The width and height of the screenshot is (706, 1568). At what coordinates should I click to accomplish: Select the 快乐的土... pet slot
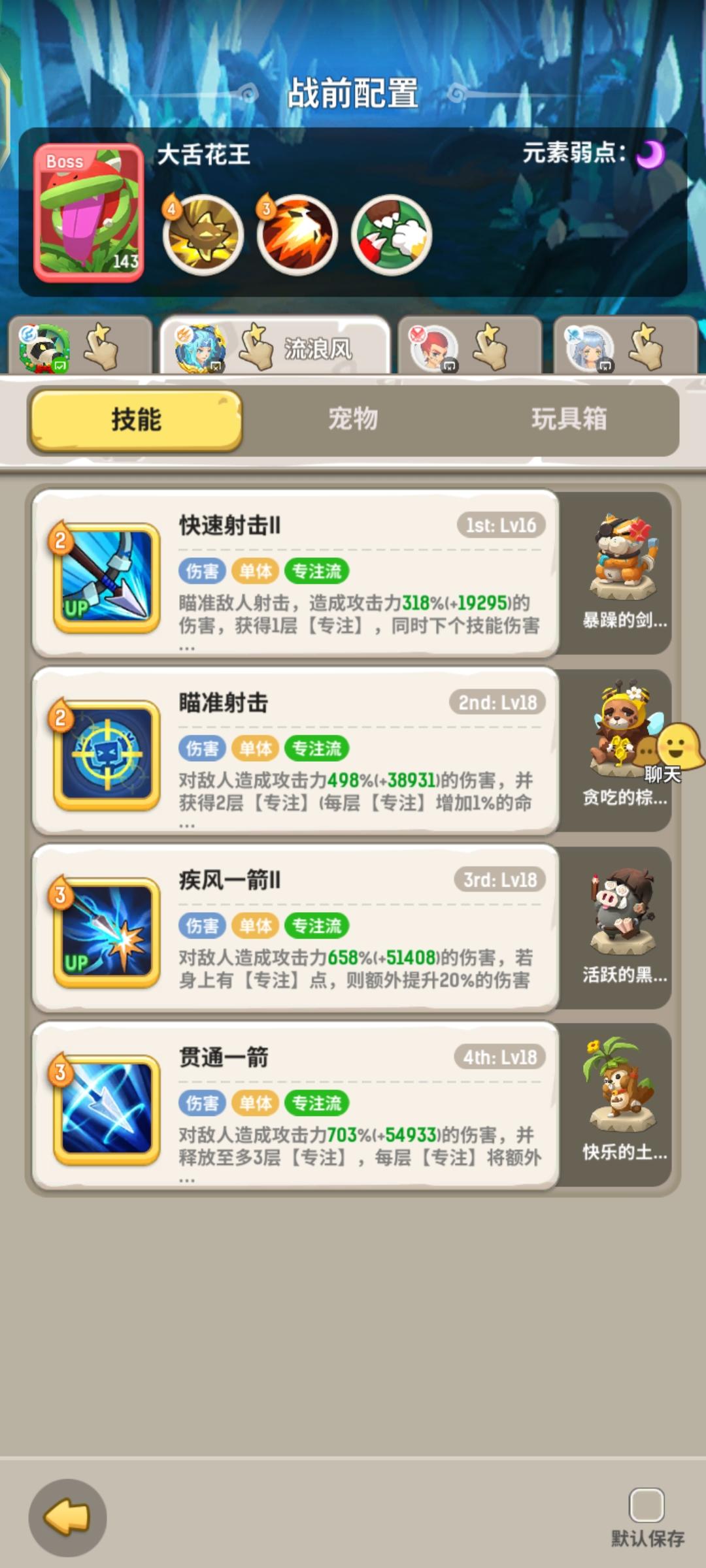(618, 1105)
